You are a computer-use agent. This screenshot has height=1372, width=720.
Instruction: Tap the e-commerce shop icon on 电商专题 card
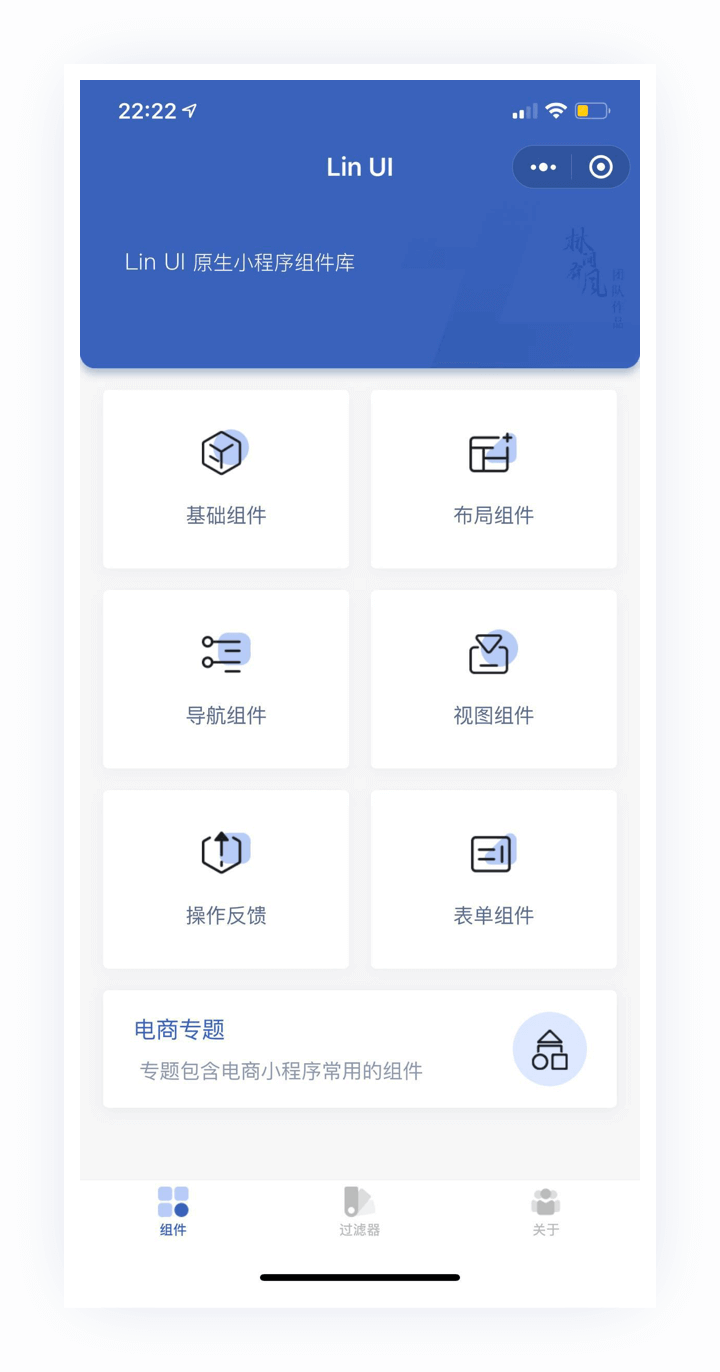pyautogui.click(x=549, y=1049)
